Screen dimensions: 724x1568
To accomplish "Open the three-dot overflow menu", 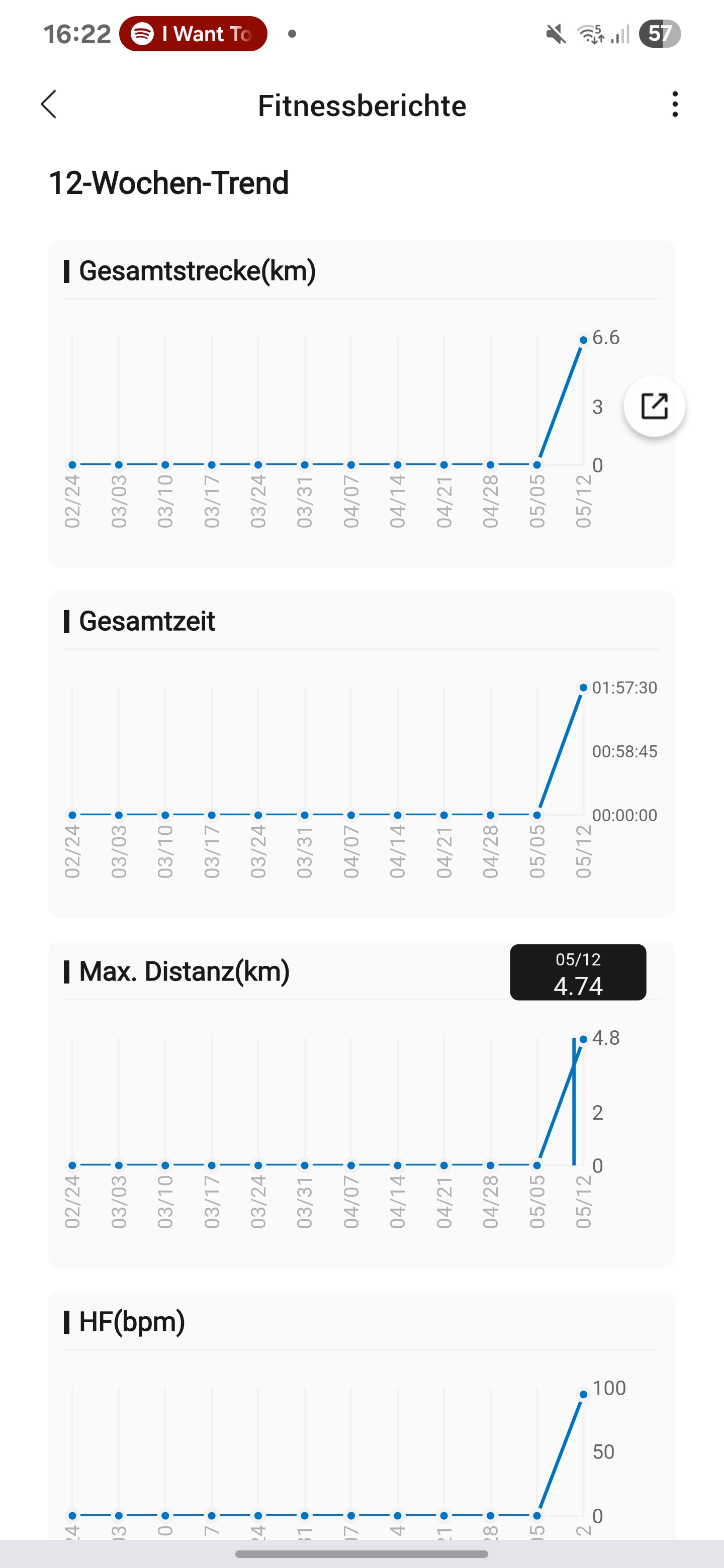I will (x=674, y=105).
